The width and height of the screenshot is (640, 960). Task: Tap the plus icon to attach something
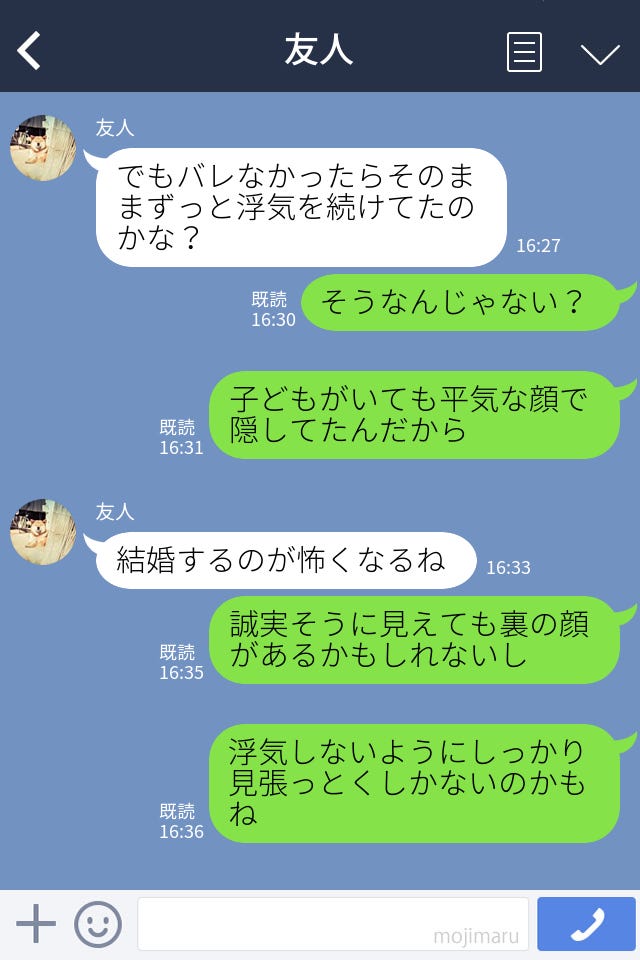click(36, 923)
